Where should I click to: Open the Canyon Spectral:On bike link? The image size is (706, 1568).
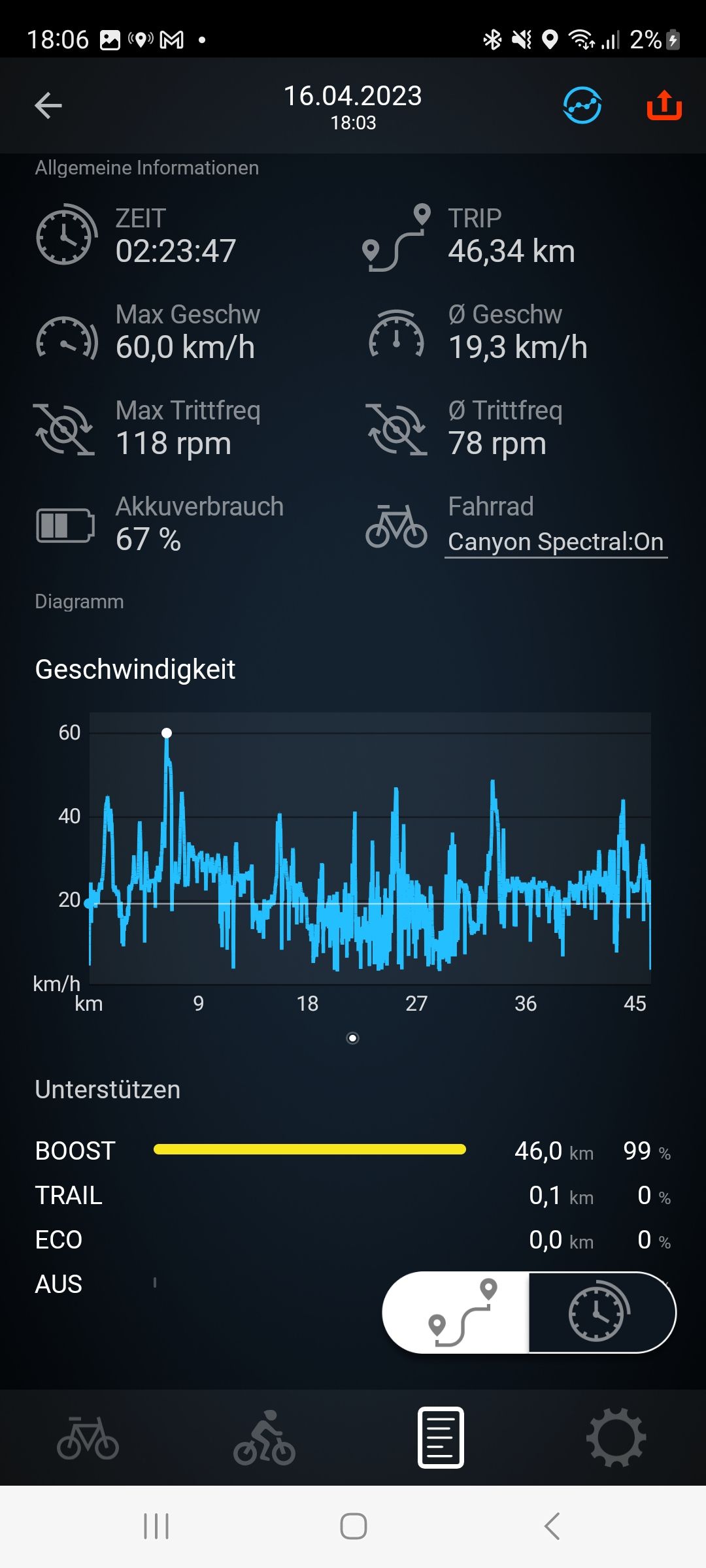pyautogui.click(x=556, y=542)
